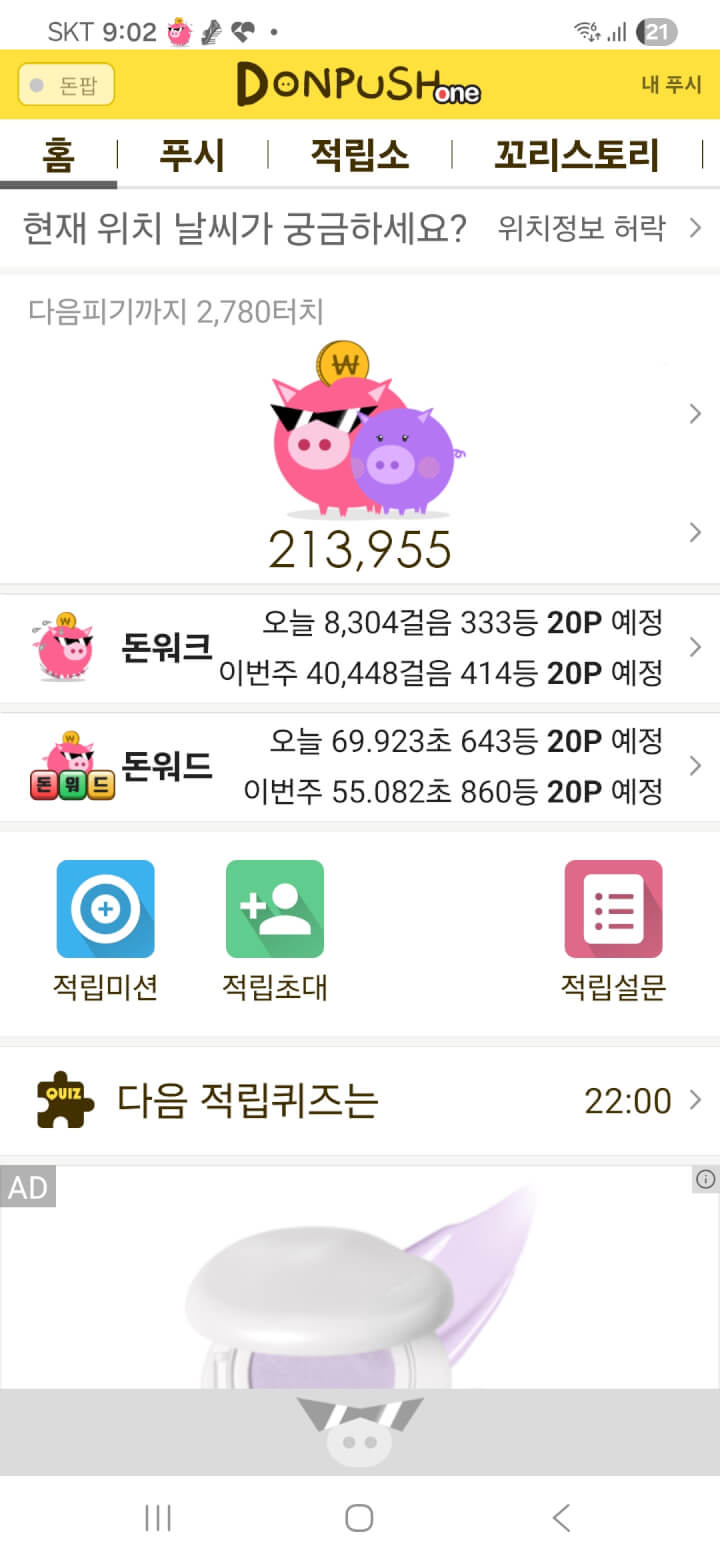Open the 돈워드 word game row

pyautogui.click(x=360, y=767)
